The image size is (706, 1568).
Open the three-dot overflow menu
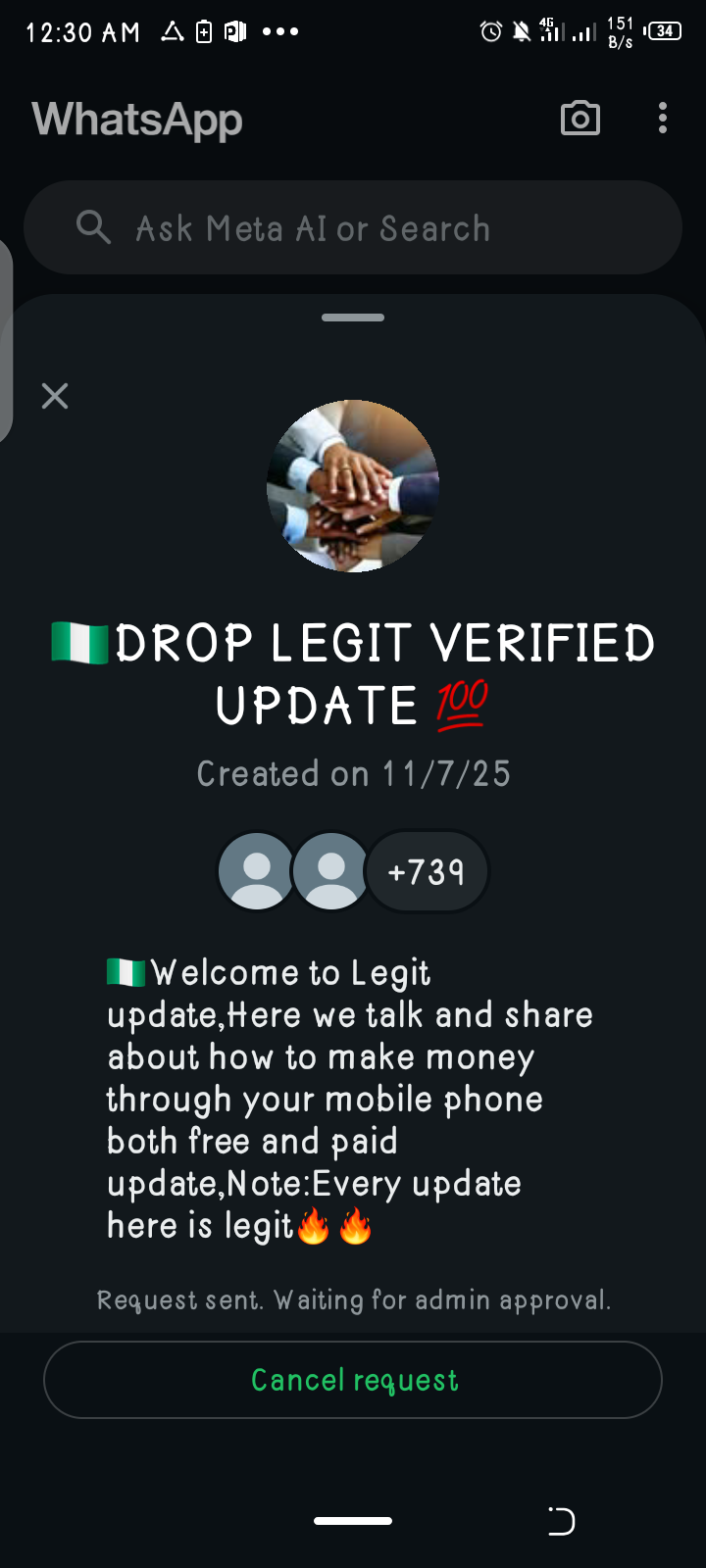pos(663,119)
